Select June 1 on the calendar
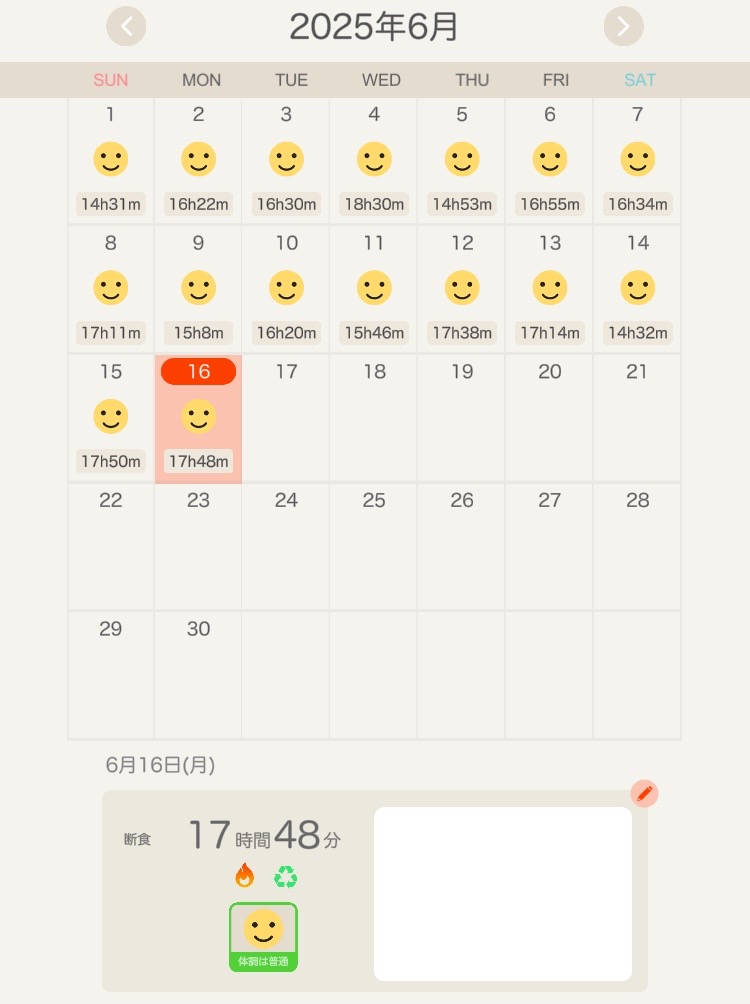 coord(111,161)
